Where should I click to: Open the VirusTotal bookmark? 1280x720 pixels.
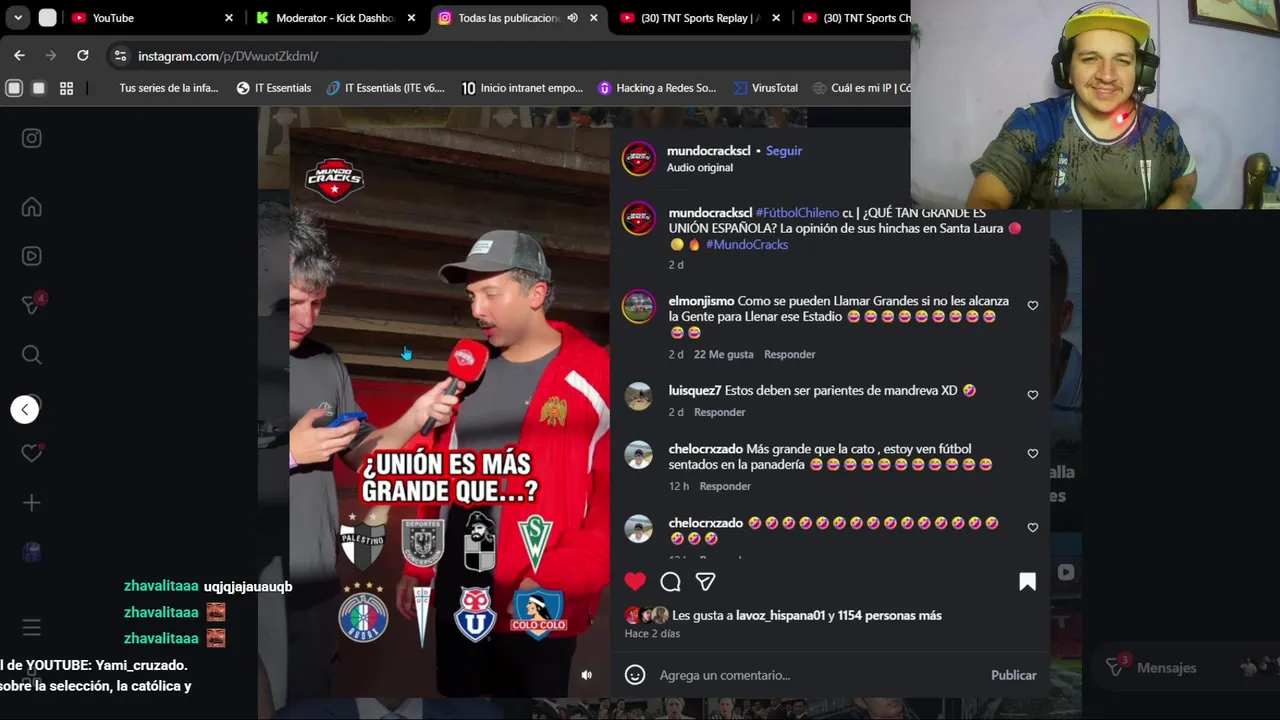click(x=766, y=88)
